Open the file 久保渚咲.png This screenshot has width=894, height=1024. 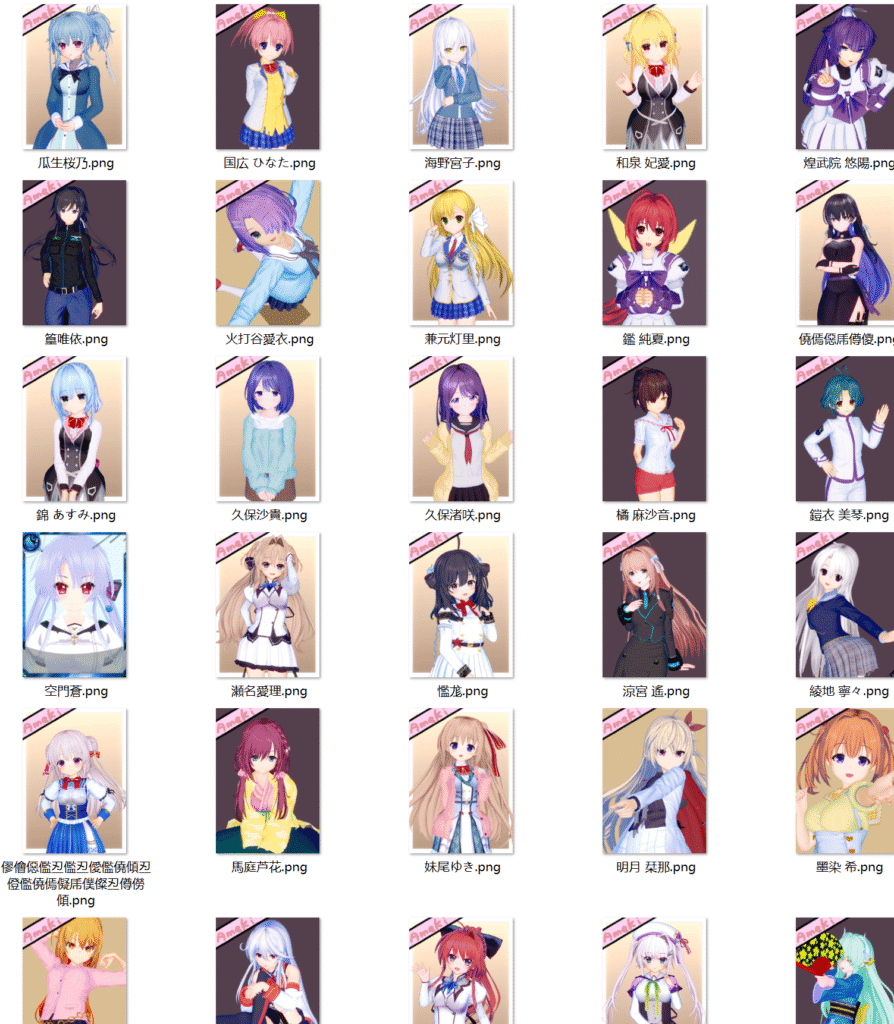pyautogui.click(x=461, y=430)
